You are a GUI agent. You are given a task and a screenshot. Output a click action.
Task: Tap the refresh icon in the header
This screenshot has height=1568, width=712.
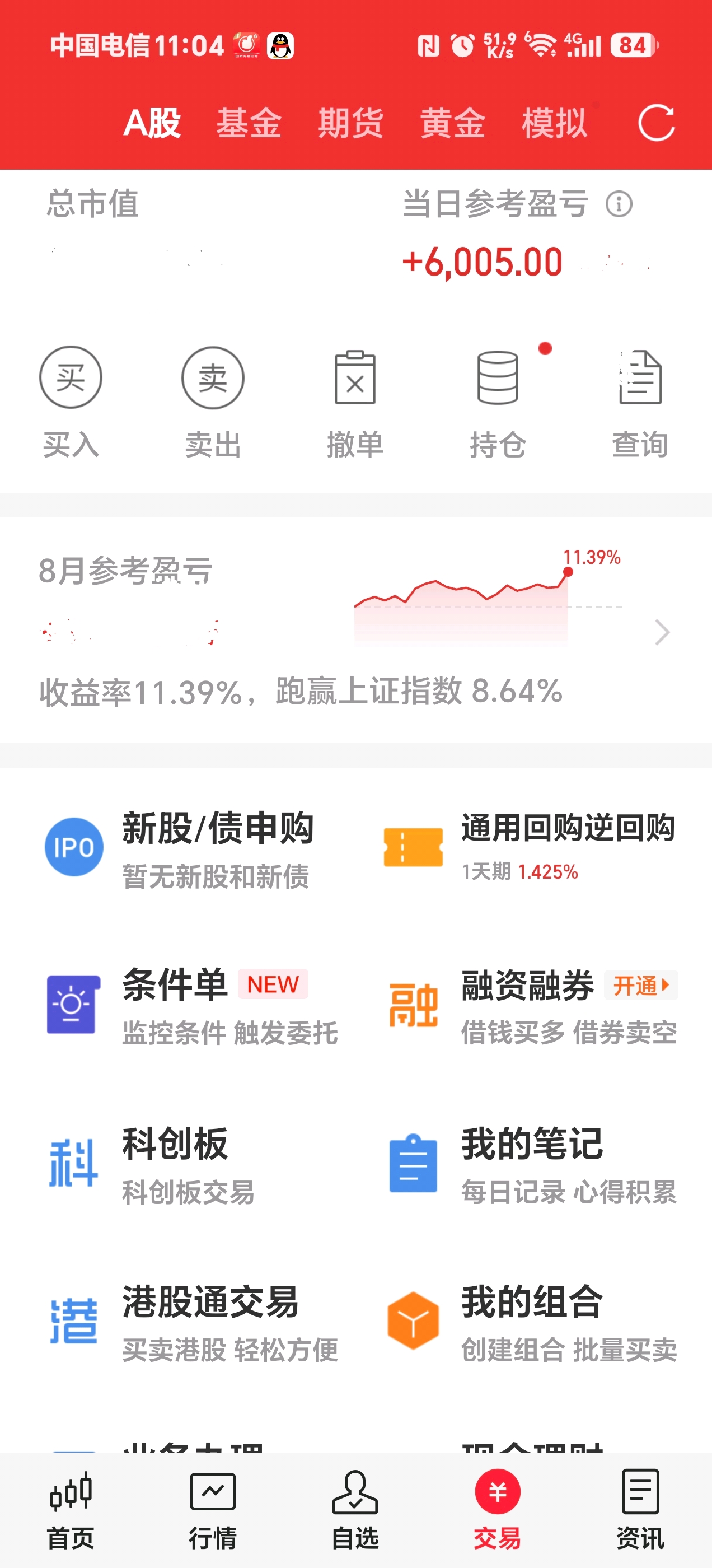coord(656,123)
